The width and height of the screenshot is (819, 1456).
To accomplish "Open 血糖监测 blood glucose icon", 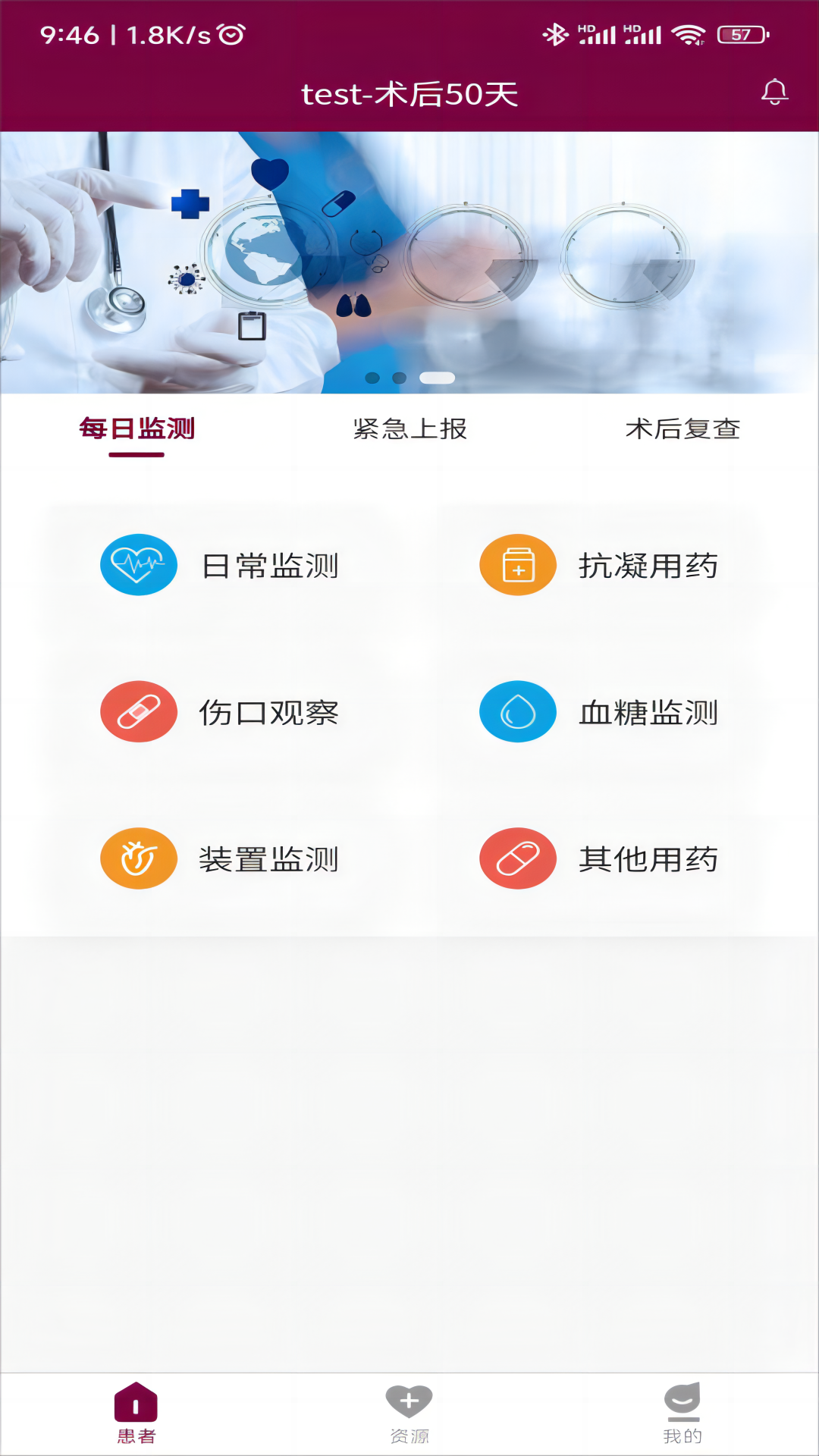I will pyautogui.click(x=517, y=711).
